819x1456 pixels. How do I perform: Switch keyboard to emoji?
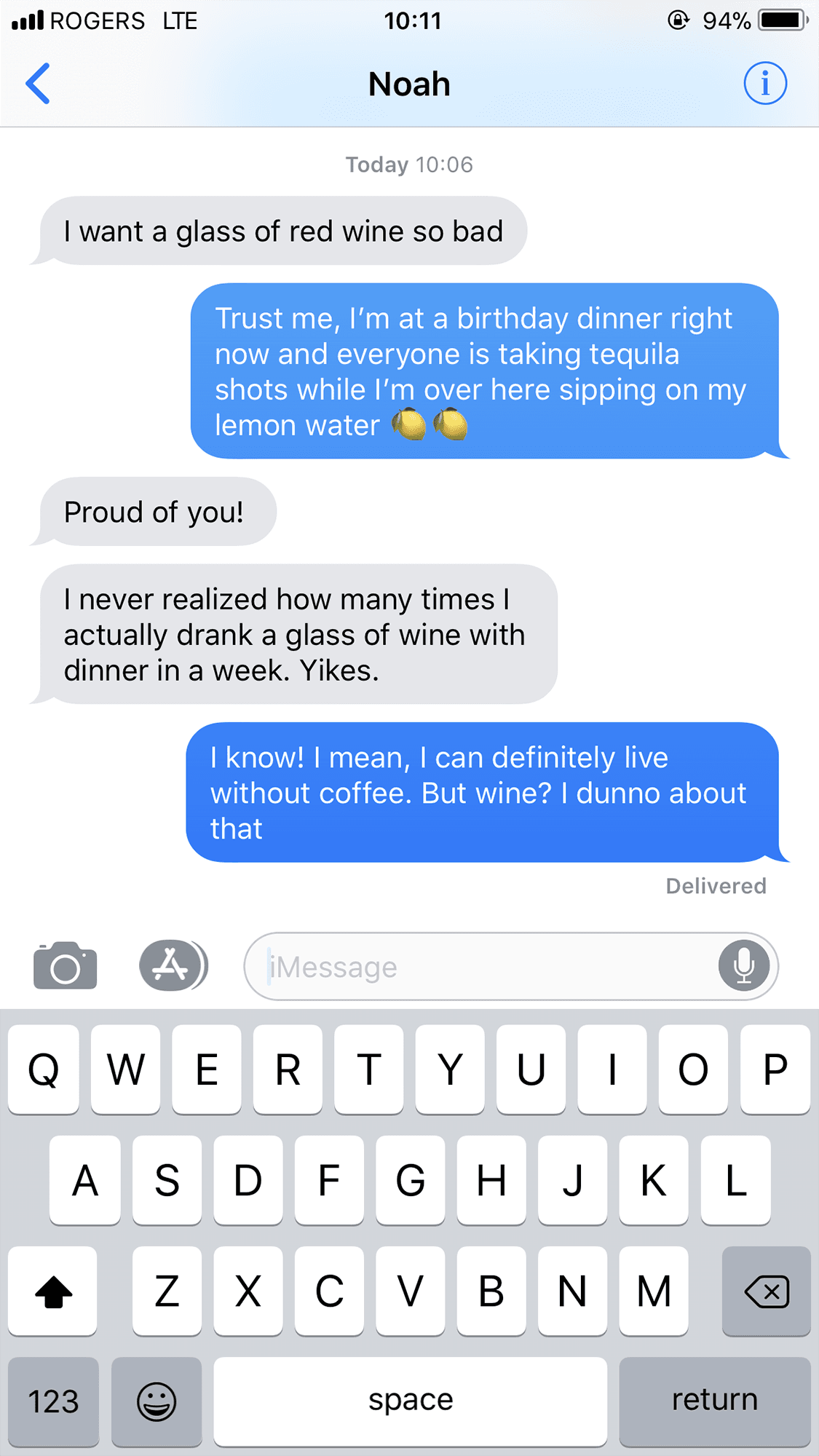pyautogui.click(x=157, y=1401)
